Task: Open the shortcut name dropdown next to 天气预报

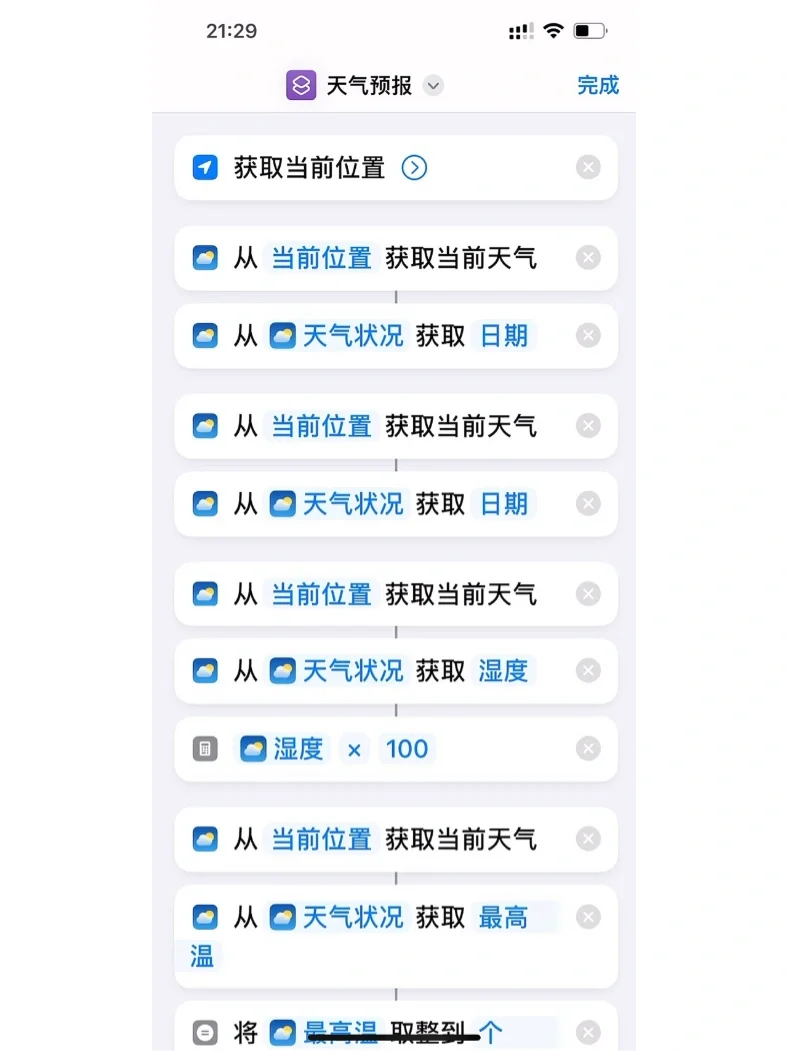Action: [x=433, y=85]
